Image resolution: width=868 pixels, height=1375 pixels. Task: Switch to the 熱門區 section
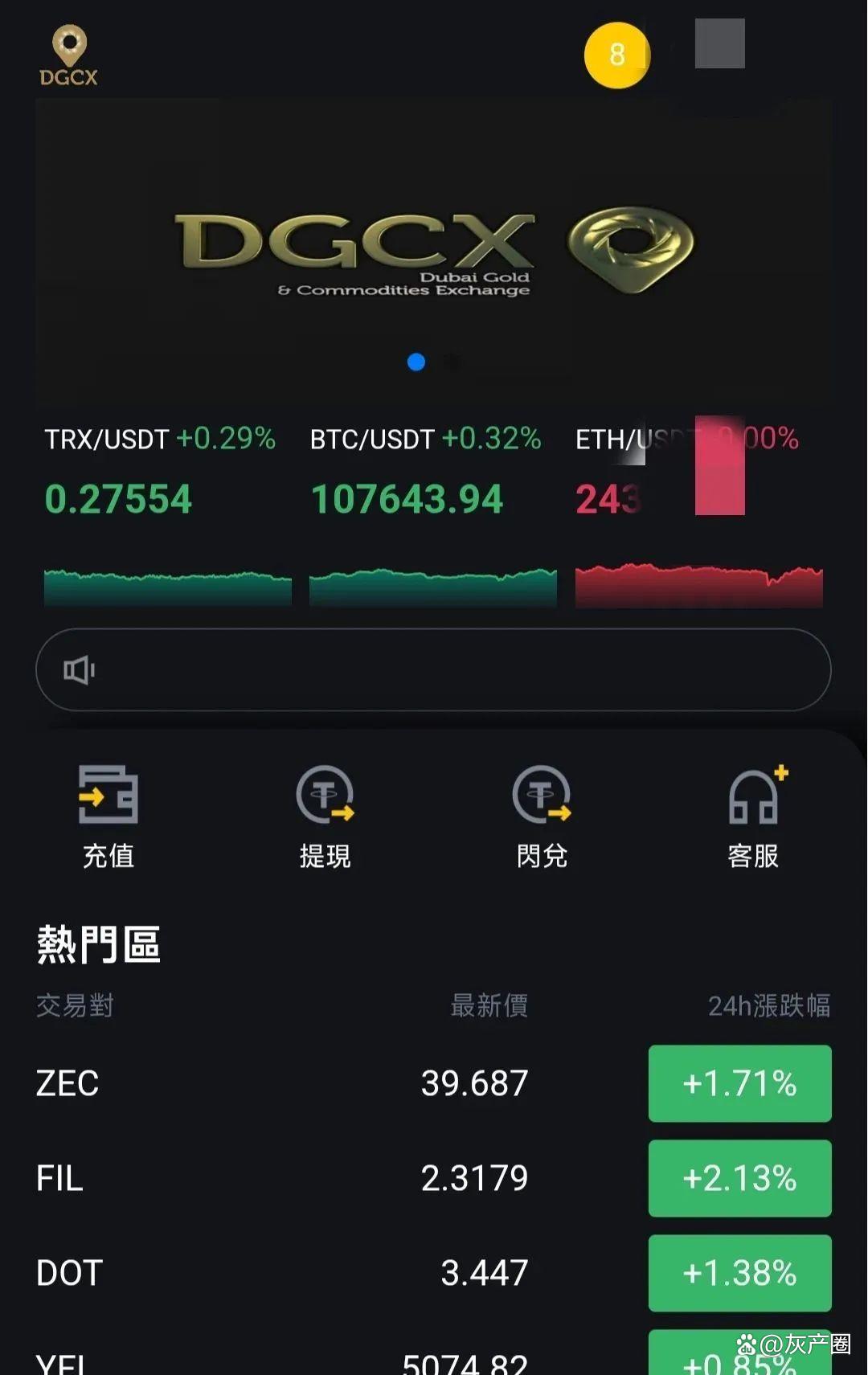[98, 944]
